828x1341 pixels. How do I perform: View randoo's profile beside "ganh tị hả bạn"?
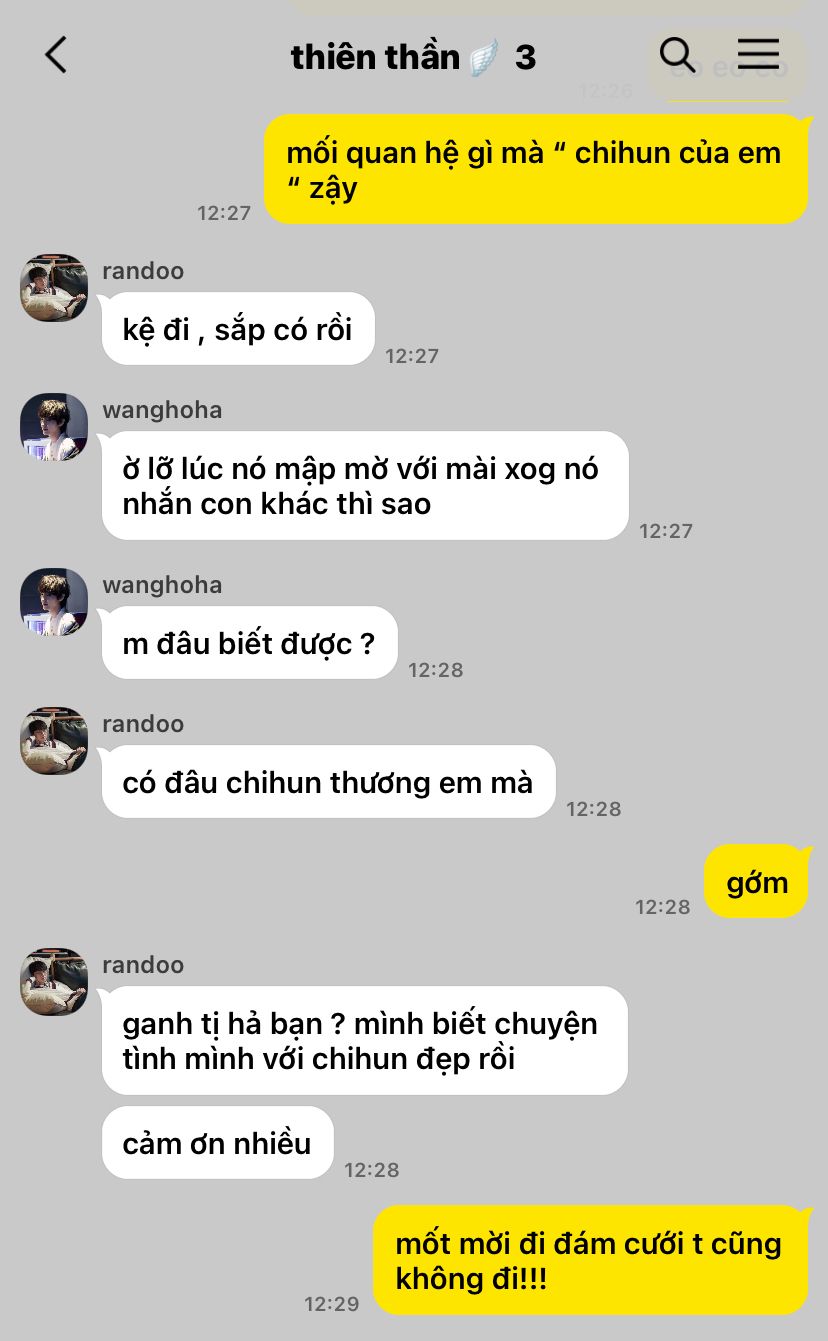54,982
